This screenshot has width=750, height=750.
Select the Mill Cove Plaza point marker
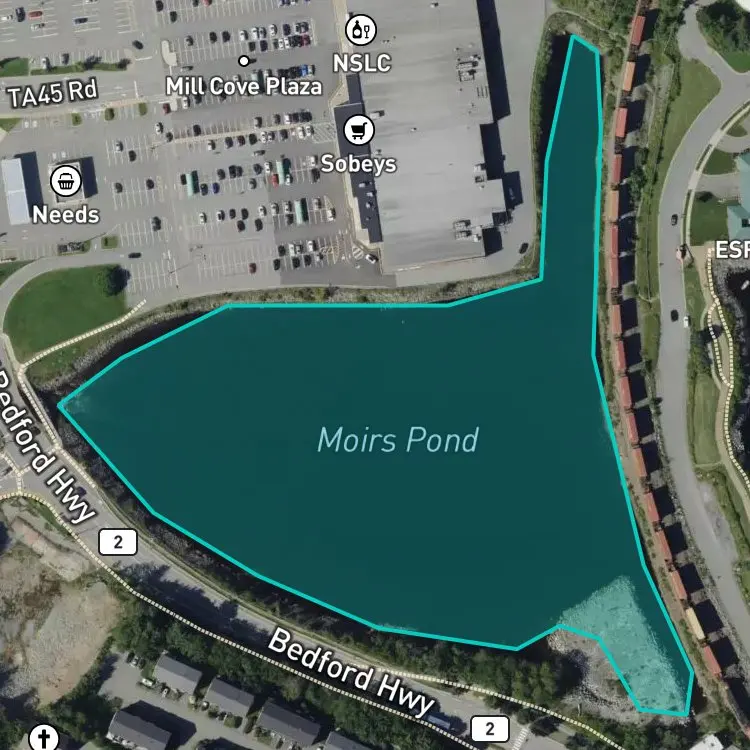(x=244, y=61)
